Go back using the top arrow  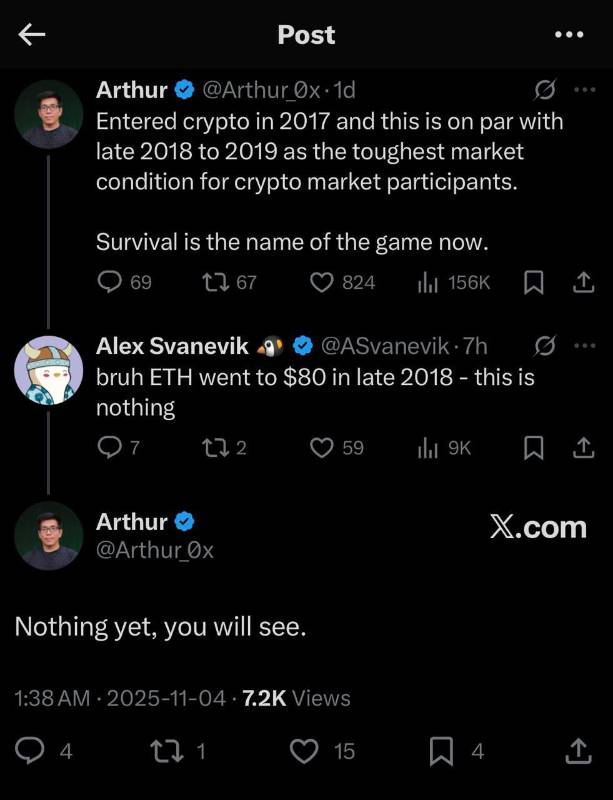tap(32, 34)
